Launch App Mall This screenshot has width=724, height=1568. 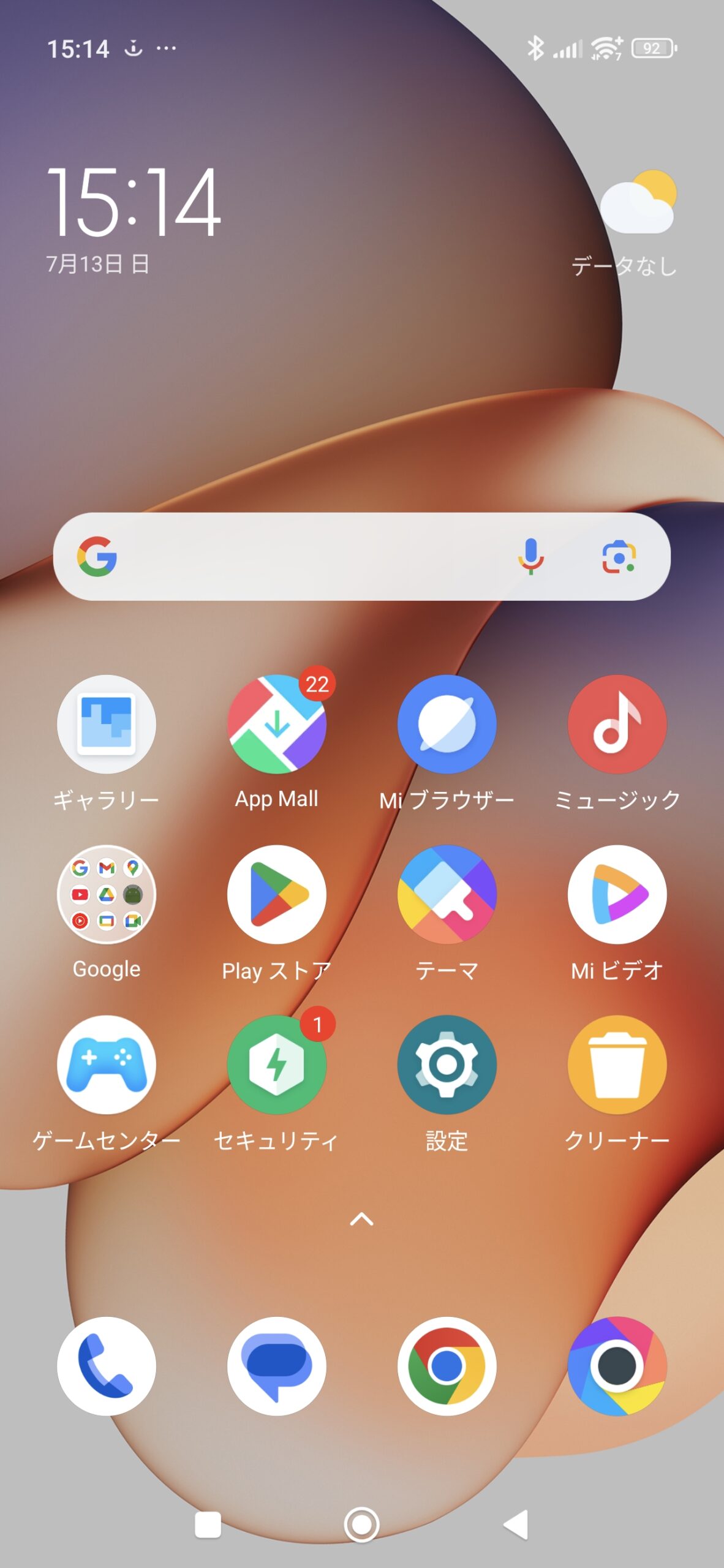277,724
